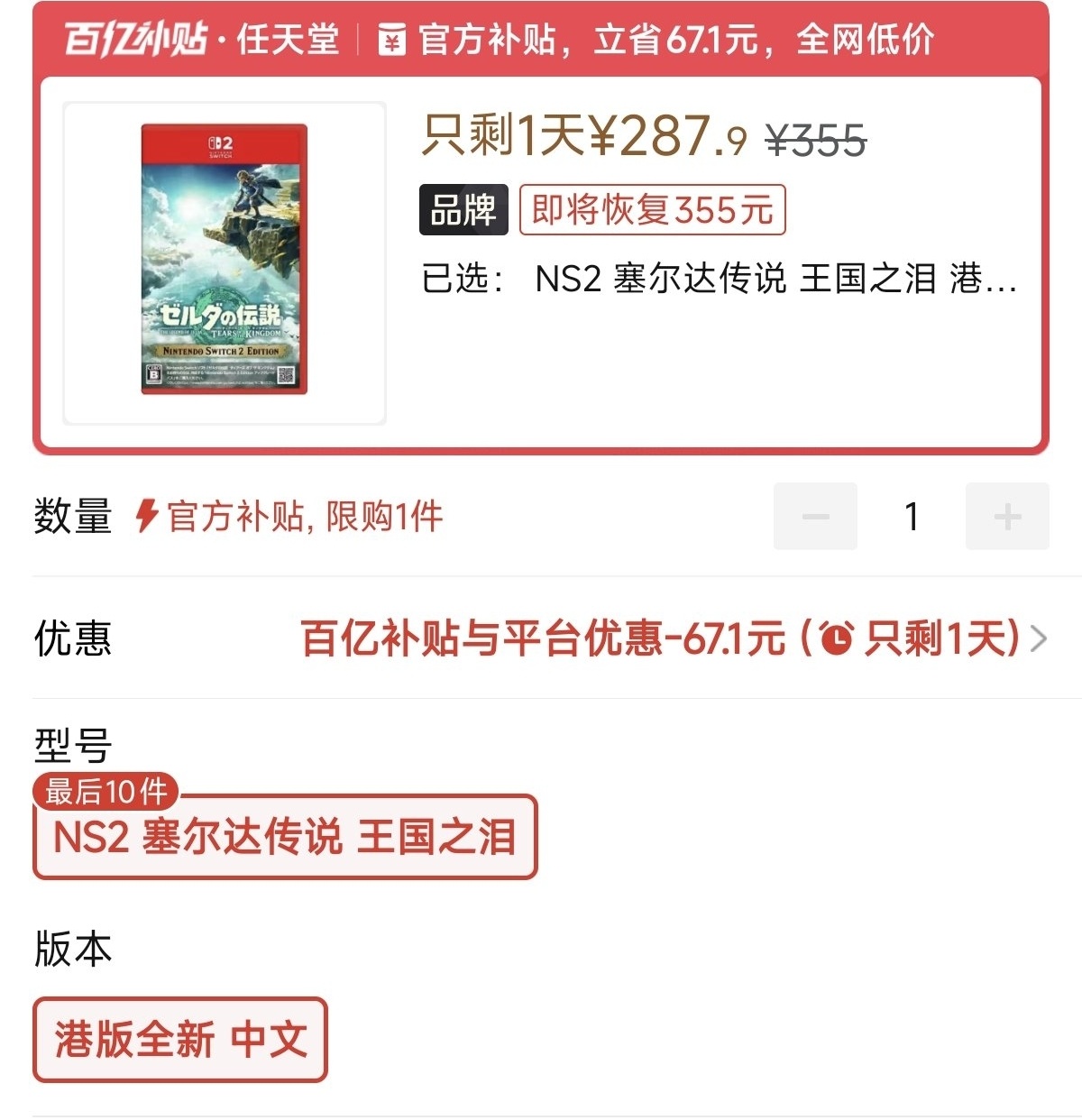Choose the 港版全新 中文 version
This screenshot has height=1120, width=1082.
tap(180, 1039)
